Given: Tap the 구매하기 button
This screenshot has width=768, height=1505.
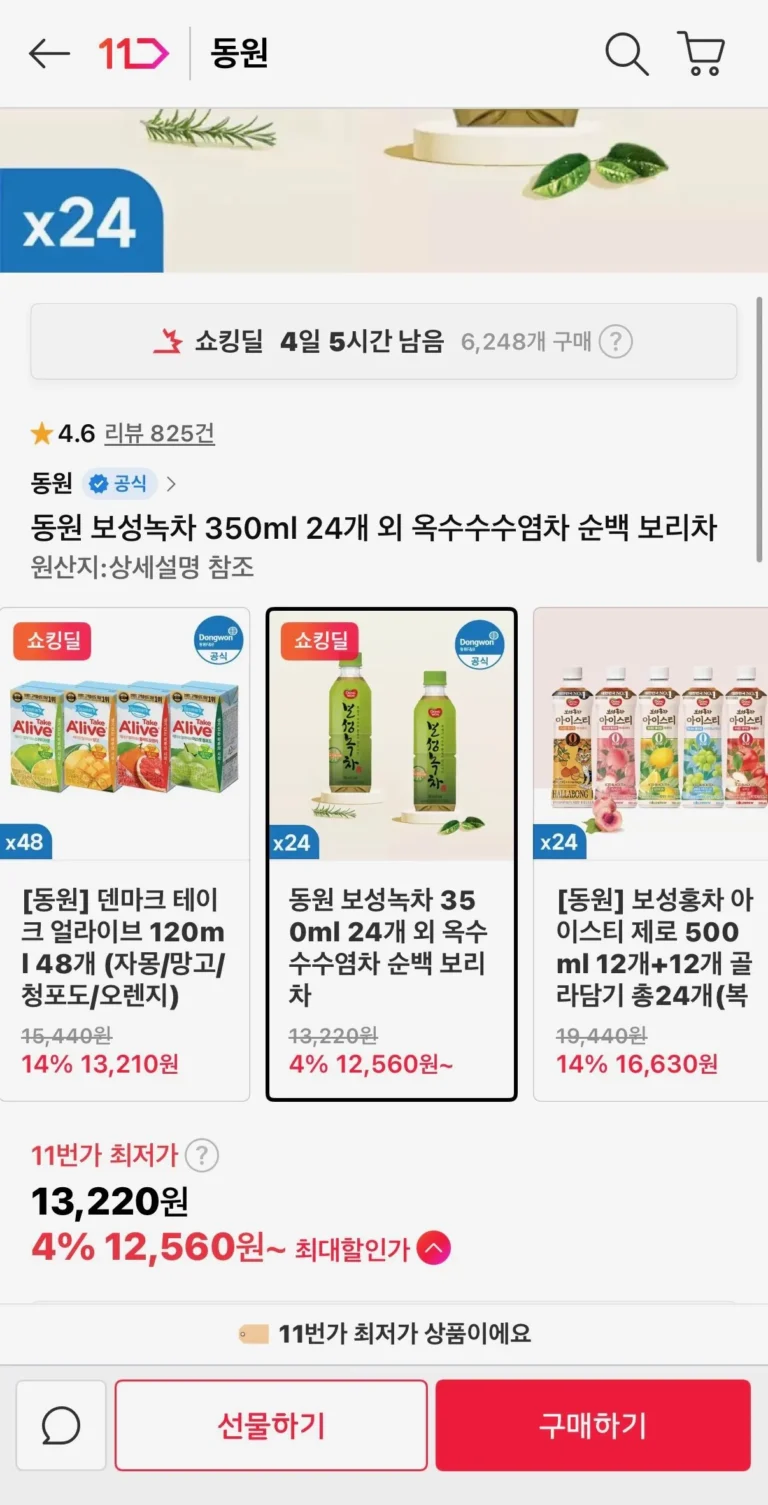Looking at the screenshot, I should [592, 1425].
